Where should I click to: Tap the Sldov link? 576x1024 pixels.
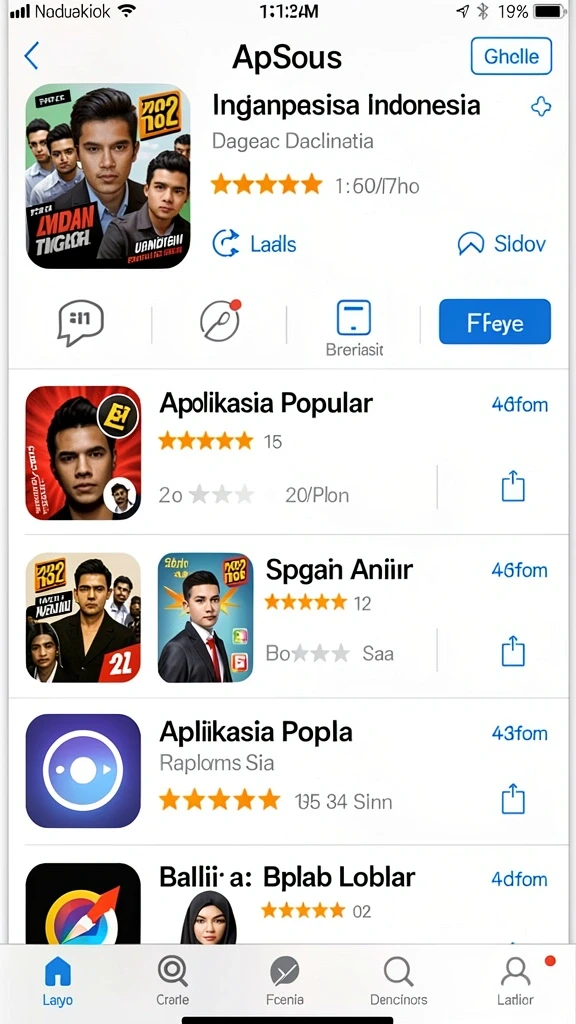coord(502,244)
